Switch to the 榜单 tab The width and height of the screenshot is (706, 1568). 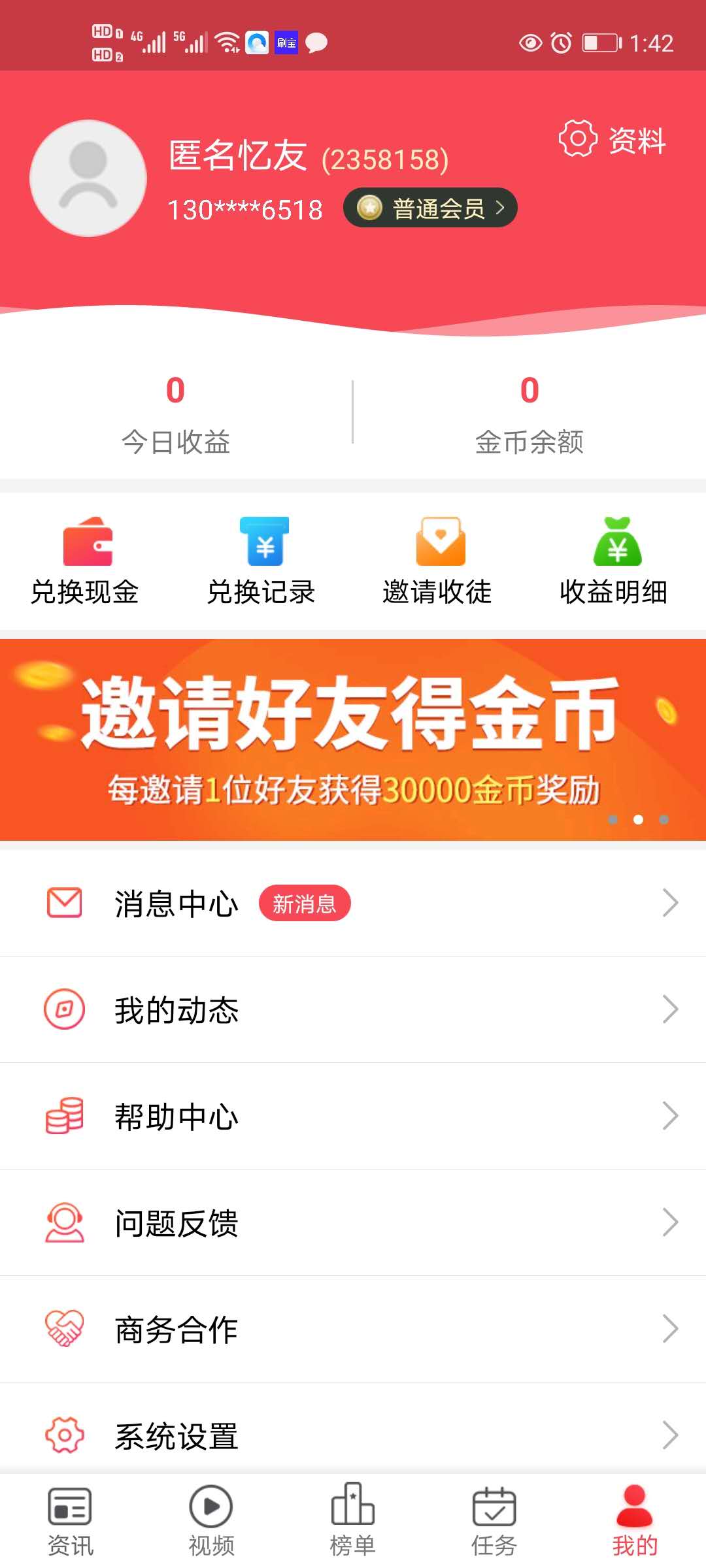pyautogui.click(x=353, y=1521)
